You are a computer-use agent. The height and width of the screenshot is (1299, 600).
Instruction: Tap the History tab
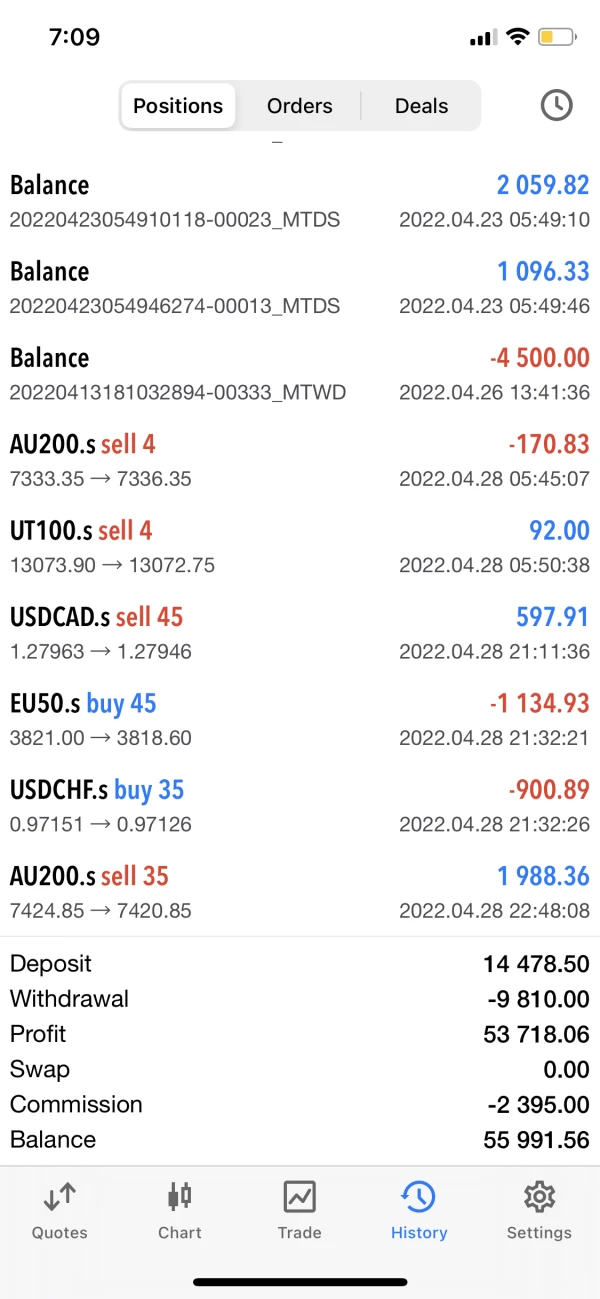tap(419, 1210)
